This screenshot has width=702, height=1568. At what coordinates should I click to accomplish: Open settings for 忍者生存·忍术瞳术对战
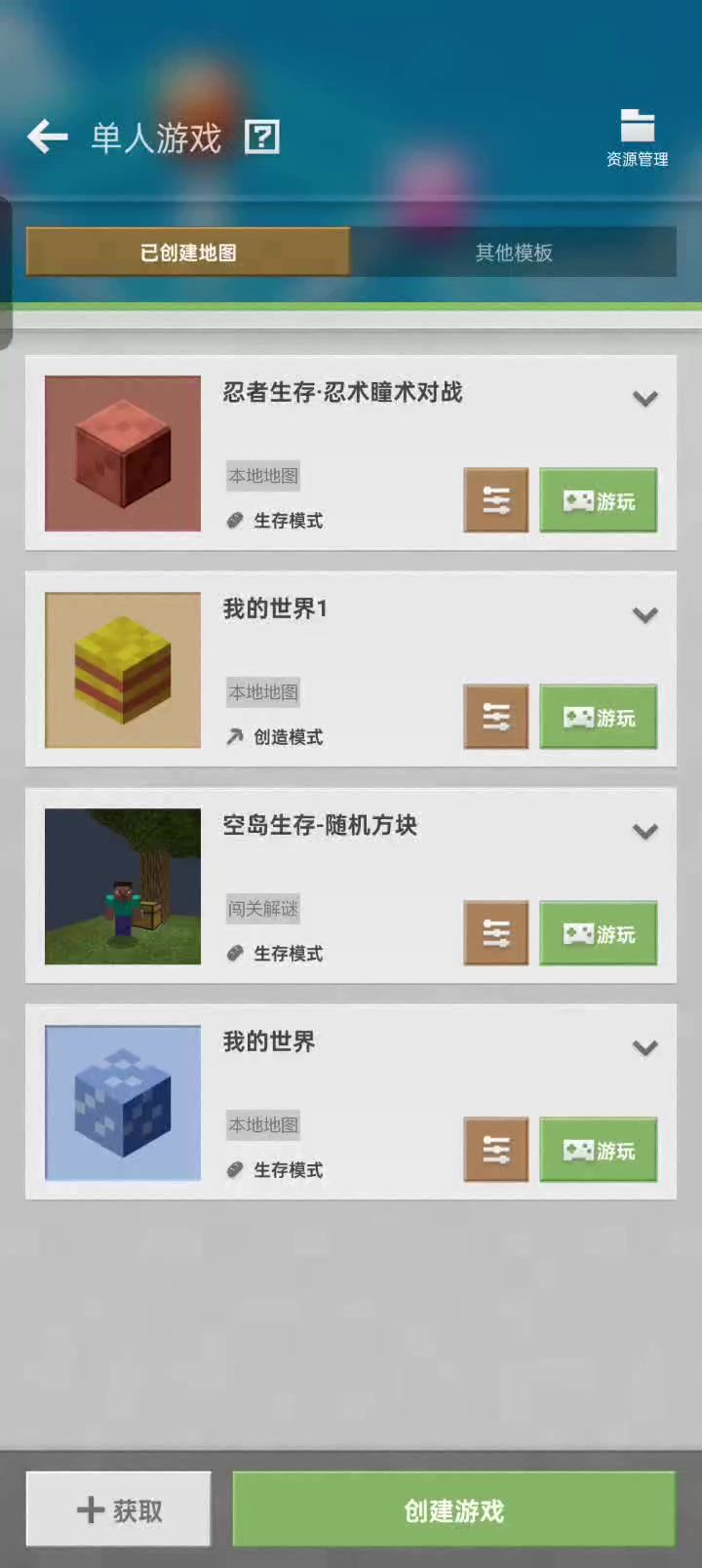coord(496,501)
